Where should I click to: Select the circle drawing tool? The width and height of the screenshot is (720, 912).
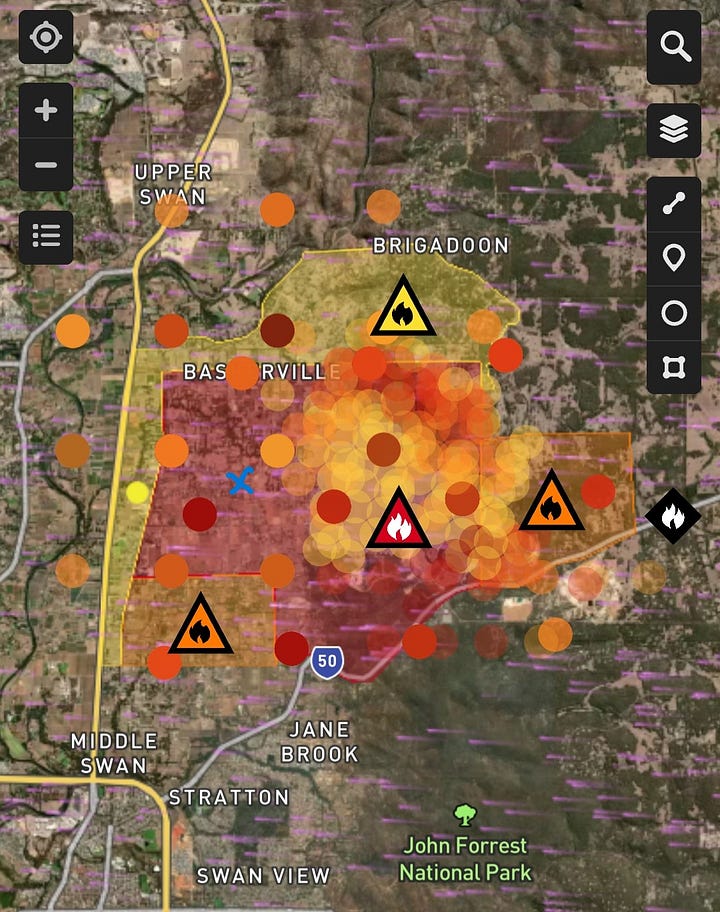674,313
